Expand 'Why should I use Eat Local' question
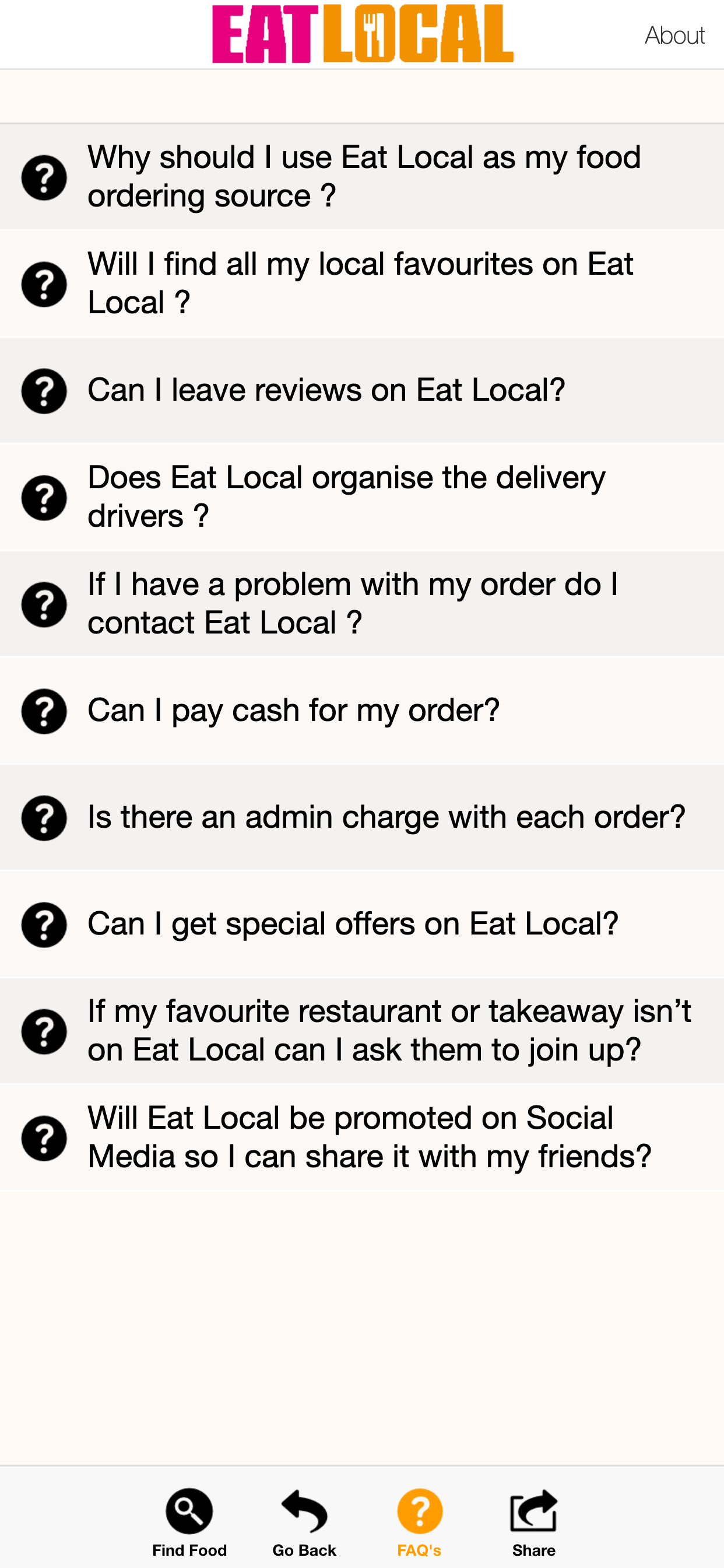Screen dimensions: 724x1568 [x=362, y=177]
